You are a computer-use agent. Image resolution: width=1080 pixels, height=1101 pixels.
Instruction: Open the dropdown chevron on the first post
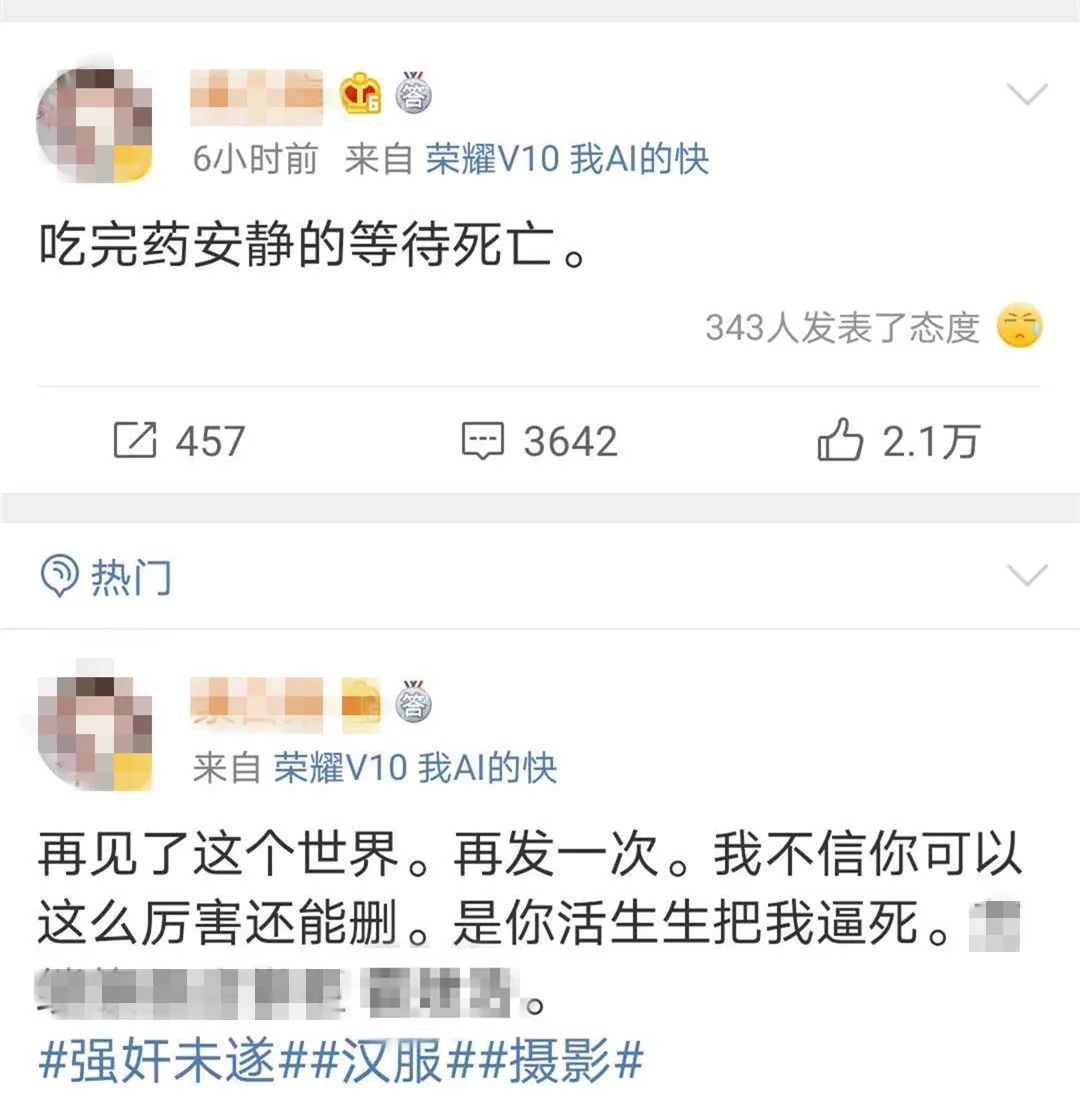(1027, 95)
